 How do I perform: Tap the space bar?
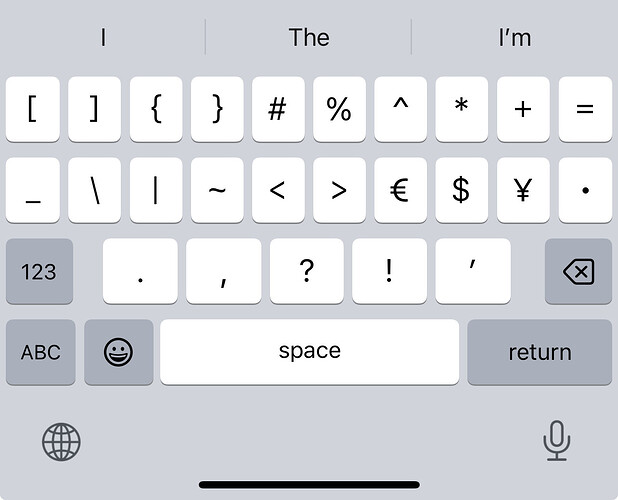pyautogui.click(x=309, y=352)
